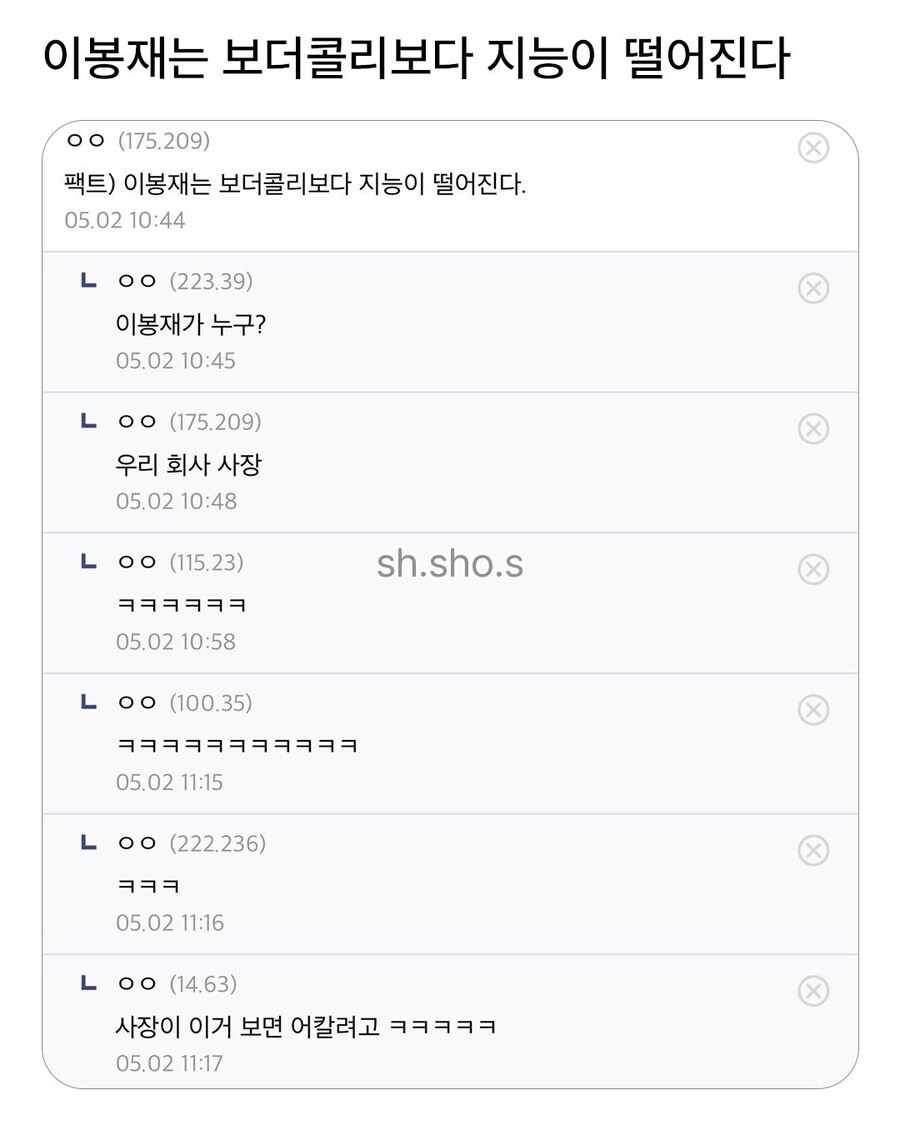900x1125 pixels.
Task: Remove the ㅋㅋㅋ comment from 222.236
Action: [x=813, y=850]
